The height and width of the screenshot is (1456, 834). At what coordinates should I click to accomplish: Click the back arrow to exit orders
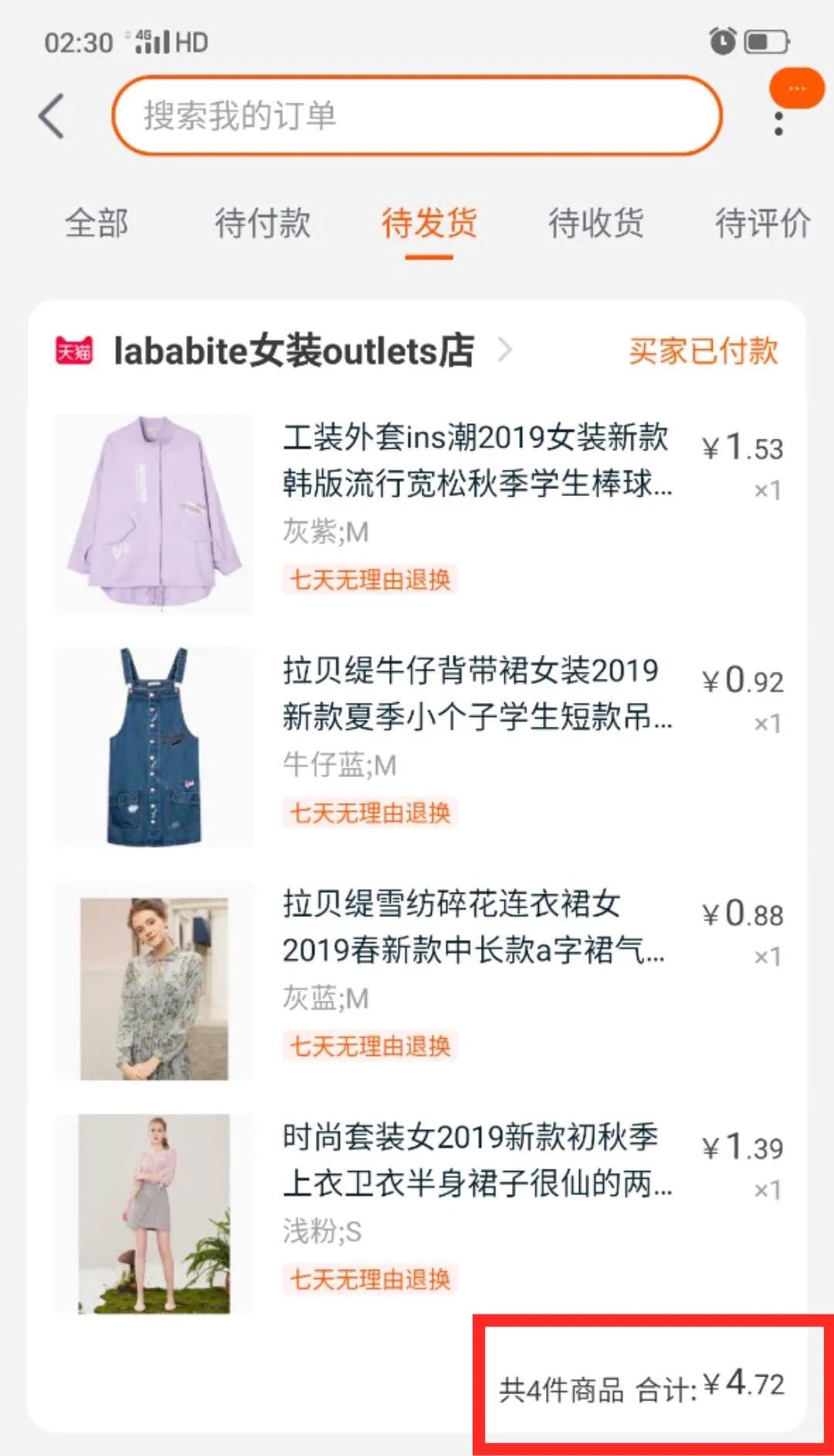tap(50, 114)
